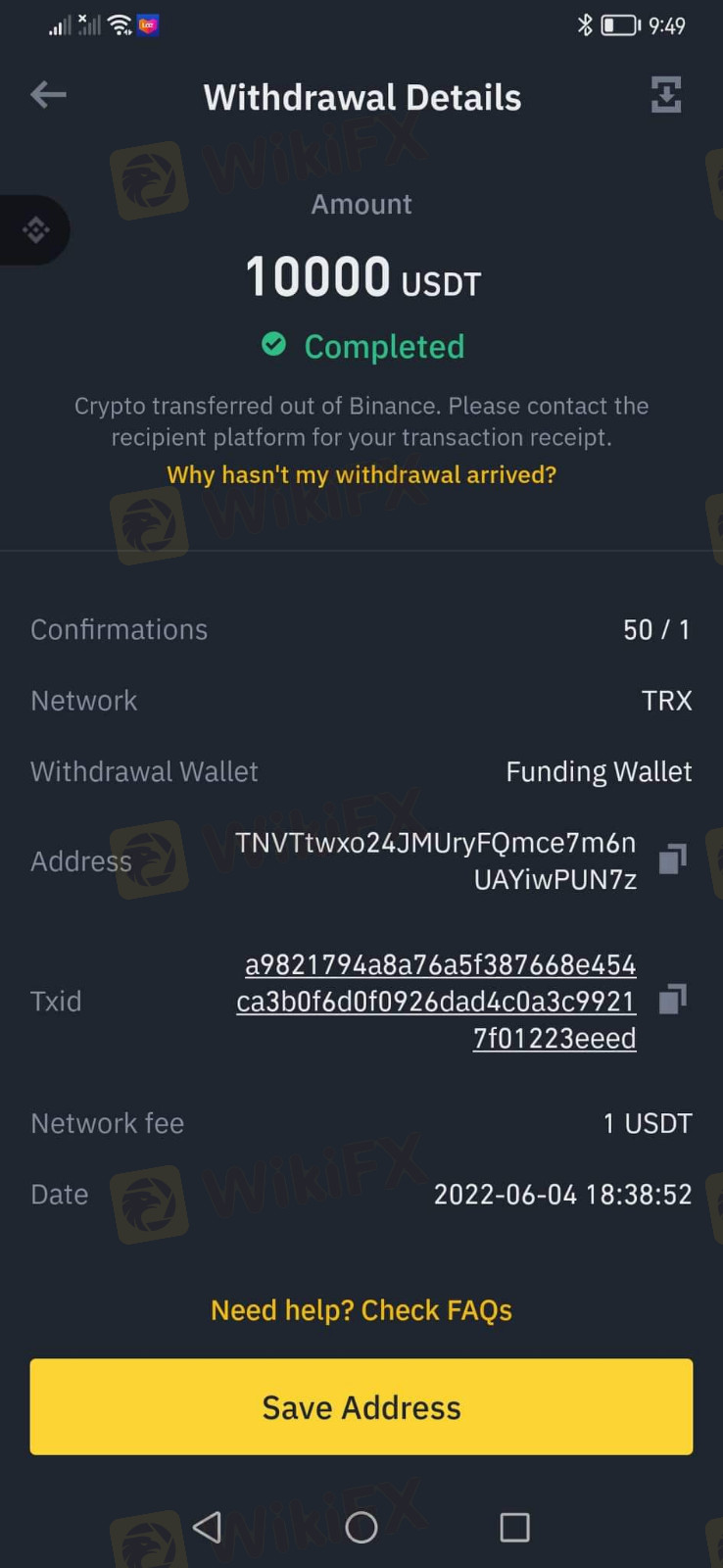Viewport: 723px width, 1568px height.
Task: Open recent apps from navigation bar
Action: [x=515, y=1527]
